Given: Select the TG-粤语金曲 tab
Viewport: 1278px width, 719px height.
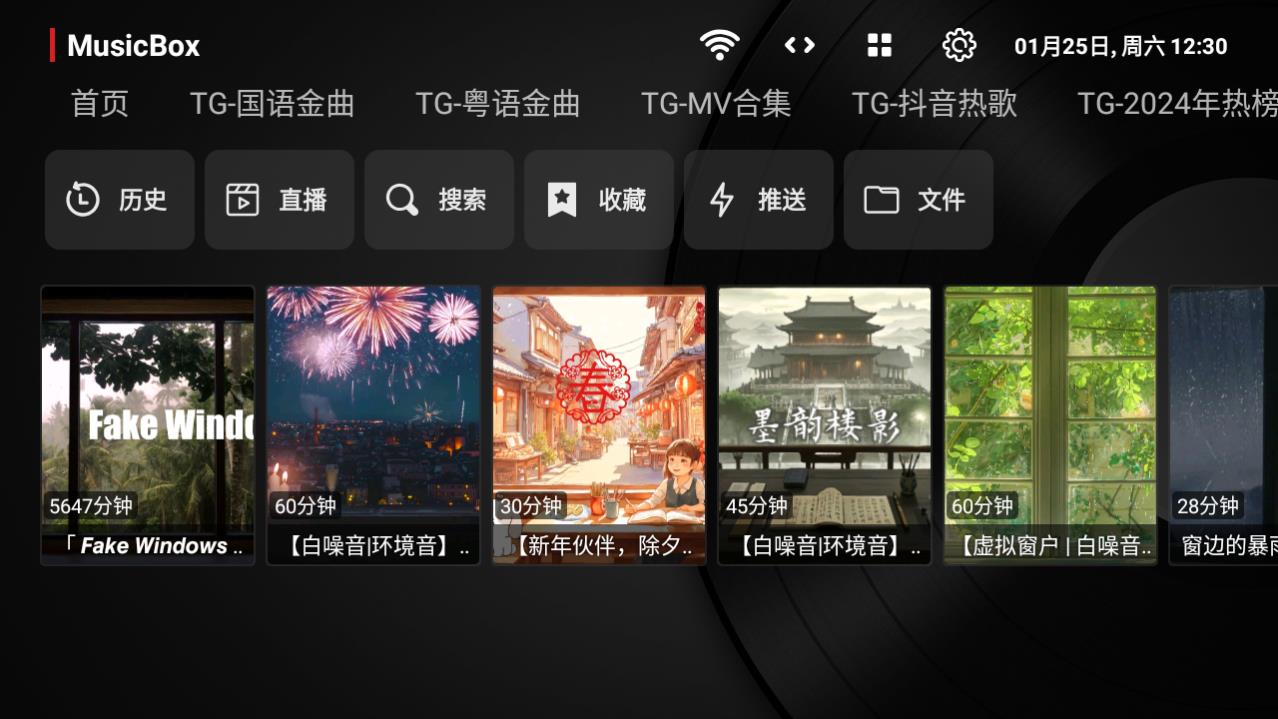Looking at the screenshot, I should click(497, 103).
